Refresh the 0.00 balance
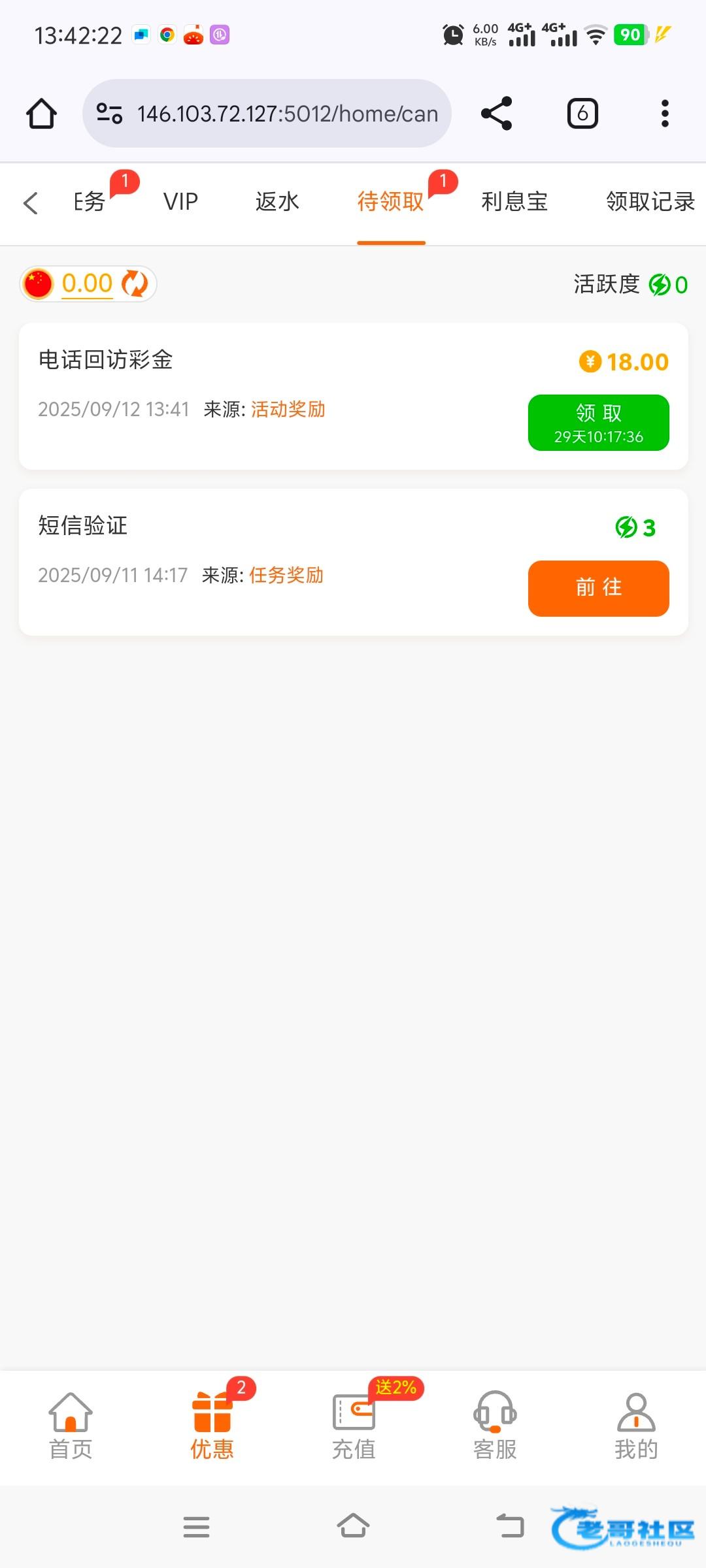 coord(135,284)
